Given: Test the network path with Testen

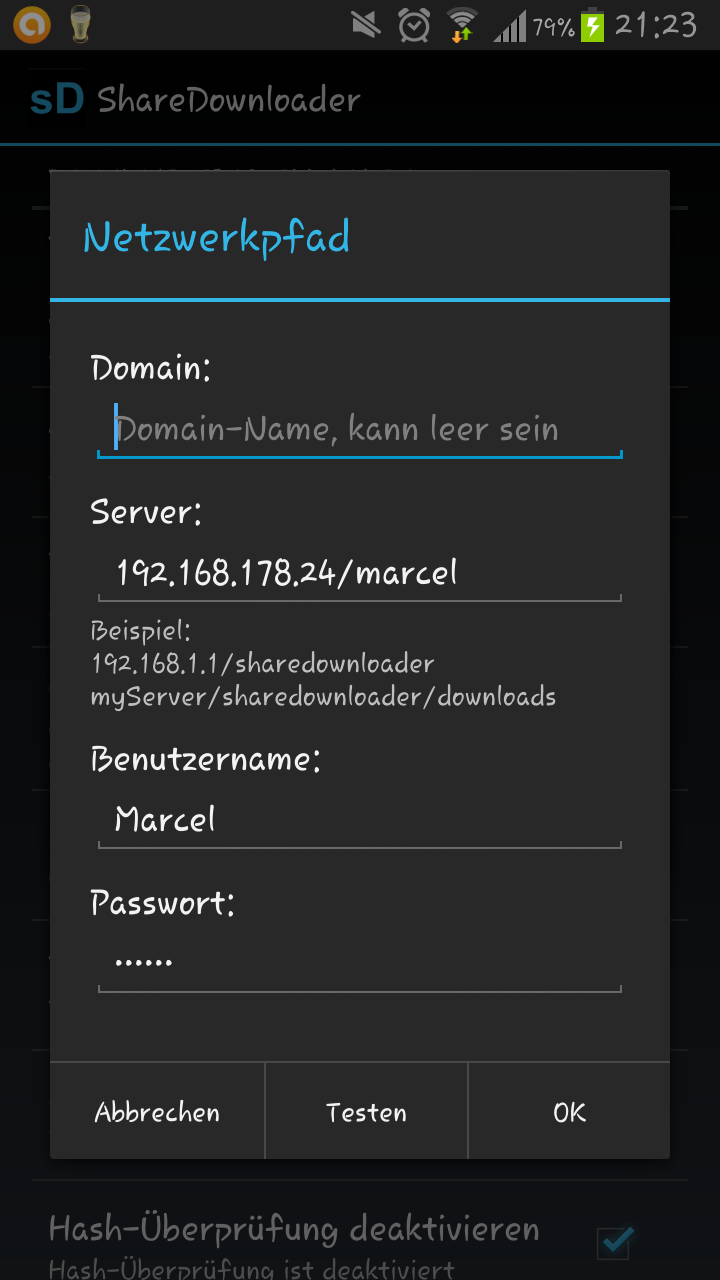Looking at the screenshot, I should (x=366, y=1112).
